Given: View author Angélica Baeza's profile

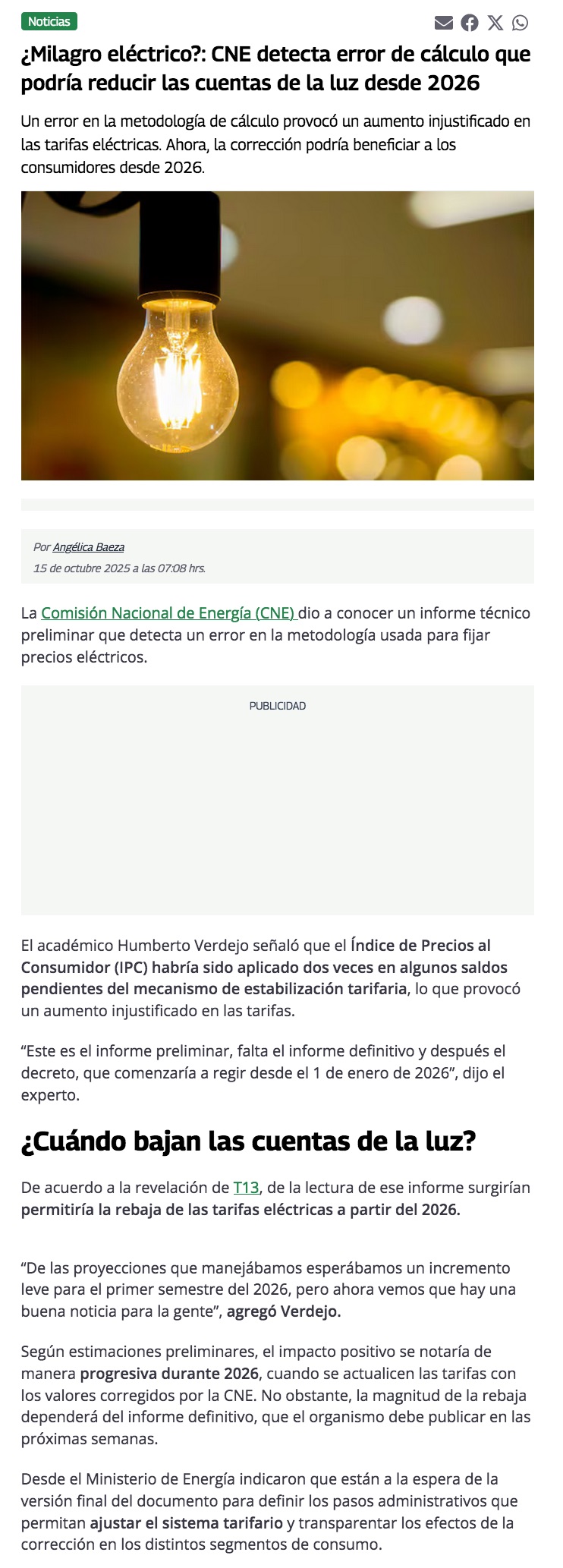Looking at the screenshot, I should pyautogui.click(x=89, y=547).
